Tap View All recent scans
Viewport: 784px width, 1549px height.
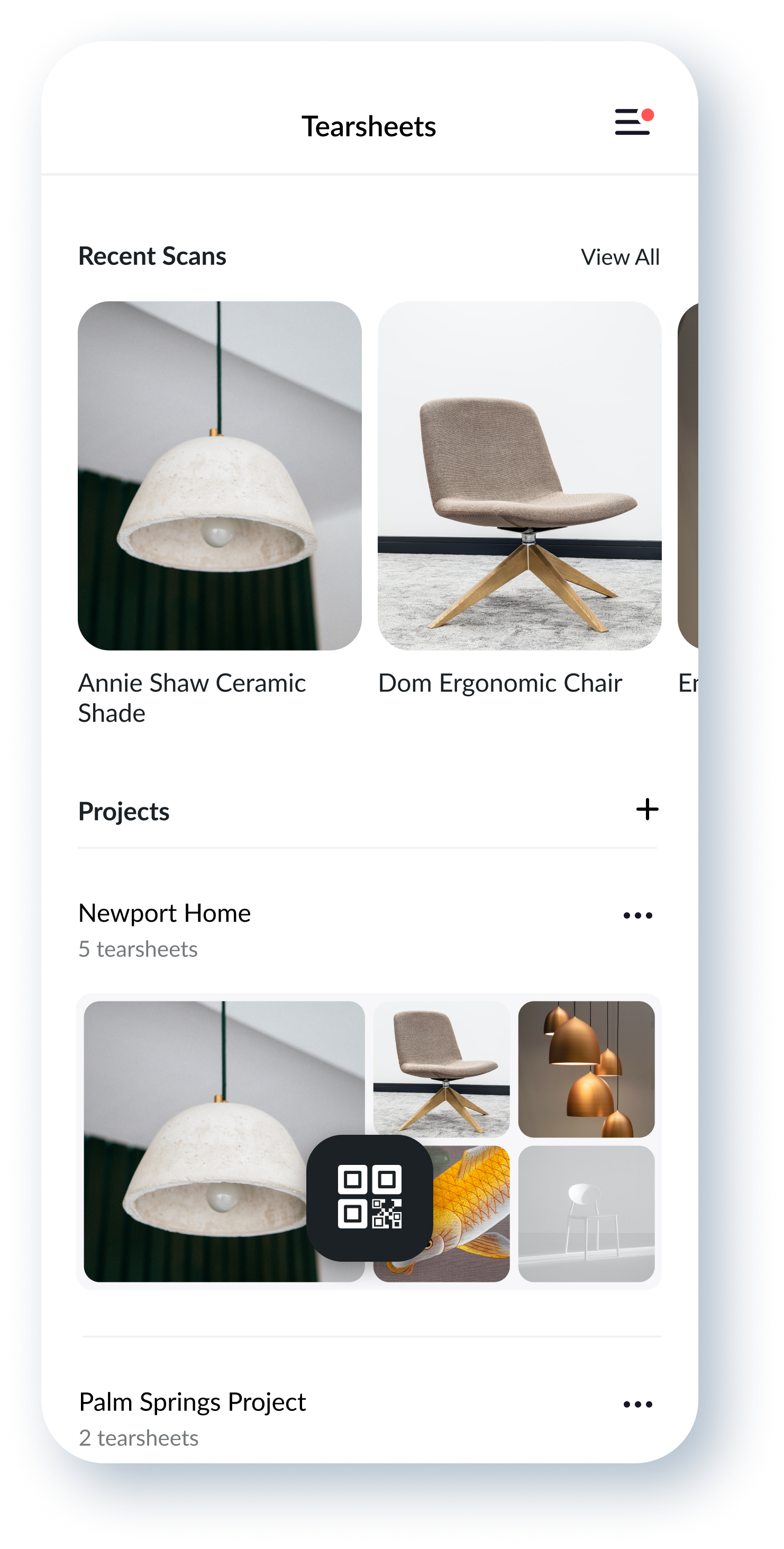pyautogui.click(x=620, y=257)
